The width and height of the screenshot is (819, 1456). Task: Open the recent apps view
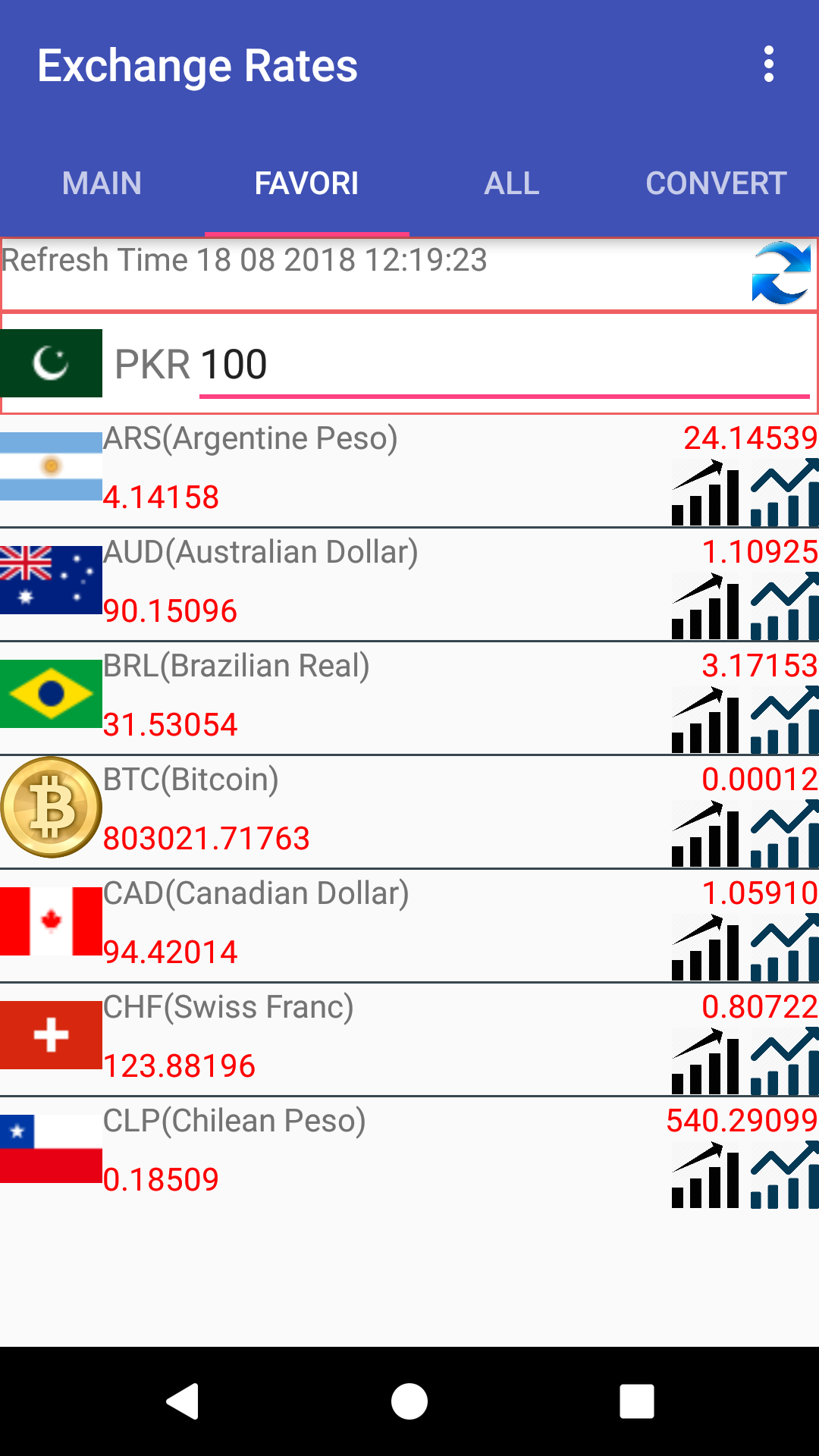click(636, 1401)
